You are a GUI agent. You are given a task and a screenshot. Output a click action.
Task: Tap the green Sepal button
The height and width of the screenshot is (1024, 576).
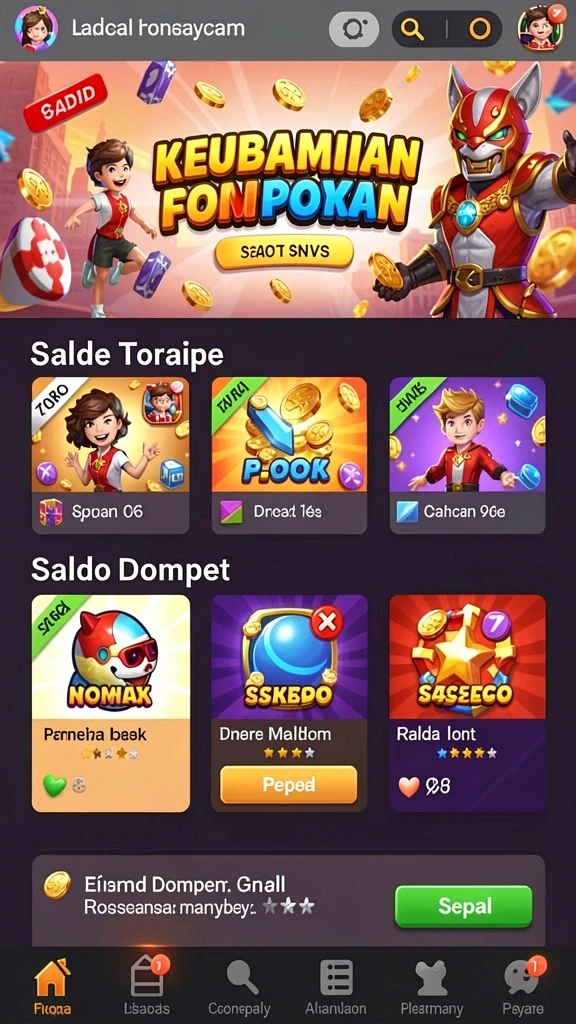(x=464, y=906)
